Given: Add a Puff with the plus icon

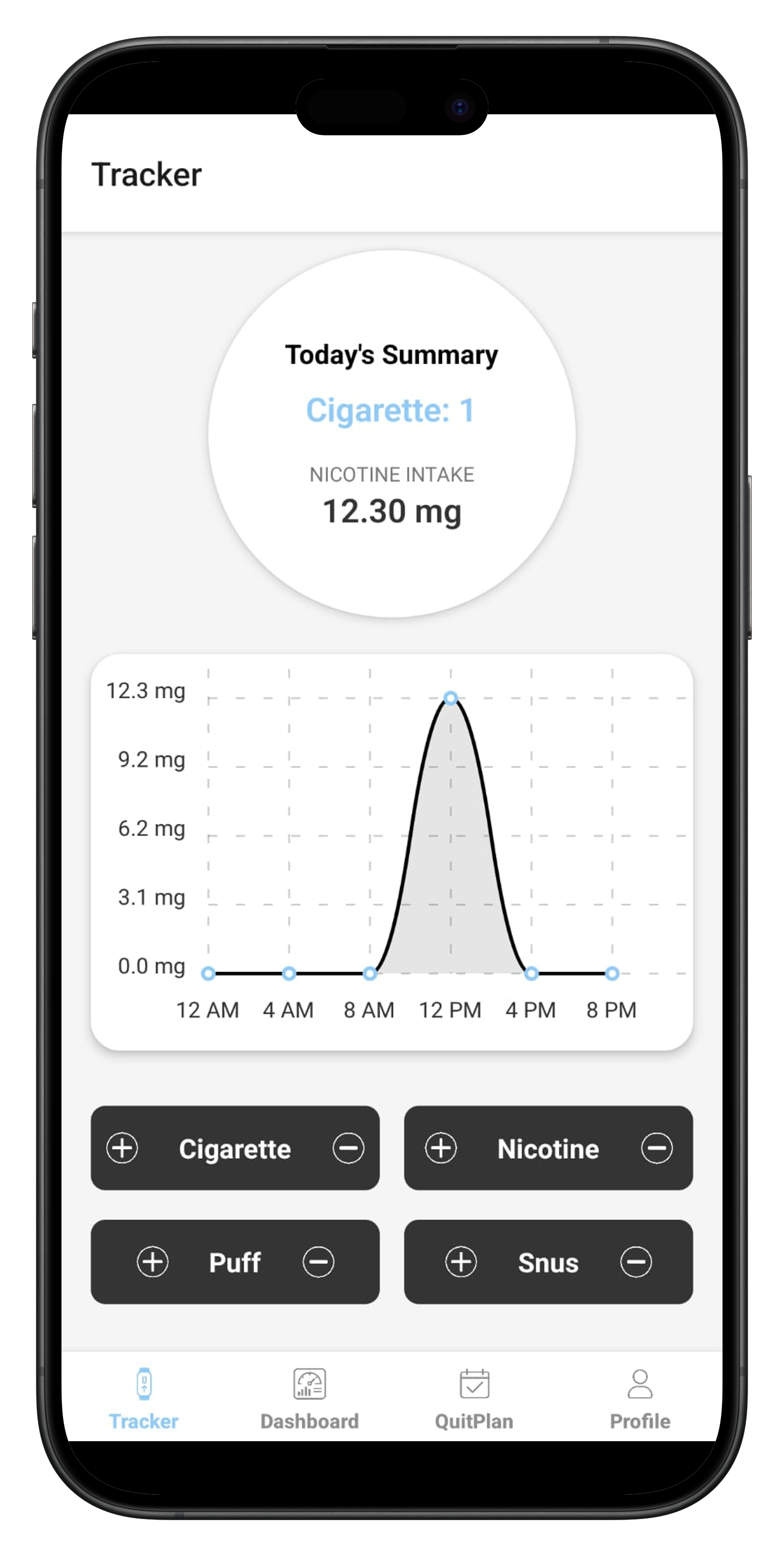Looking at the screenshot, I should [x=152, y=1261].
